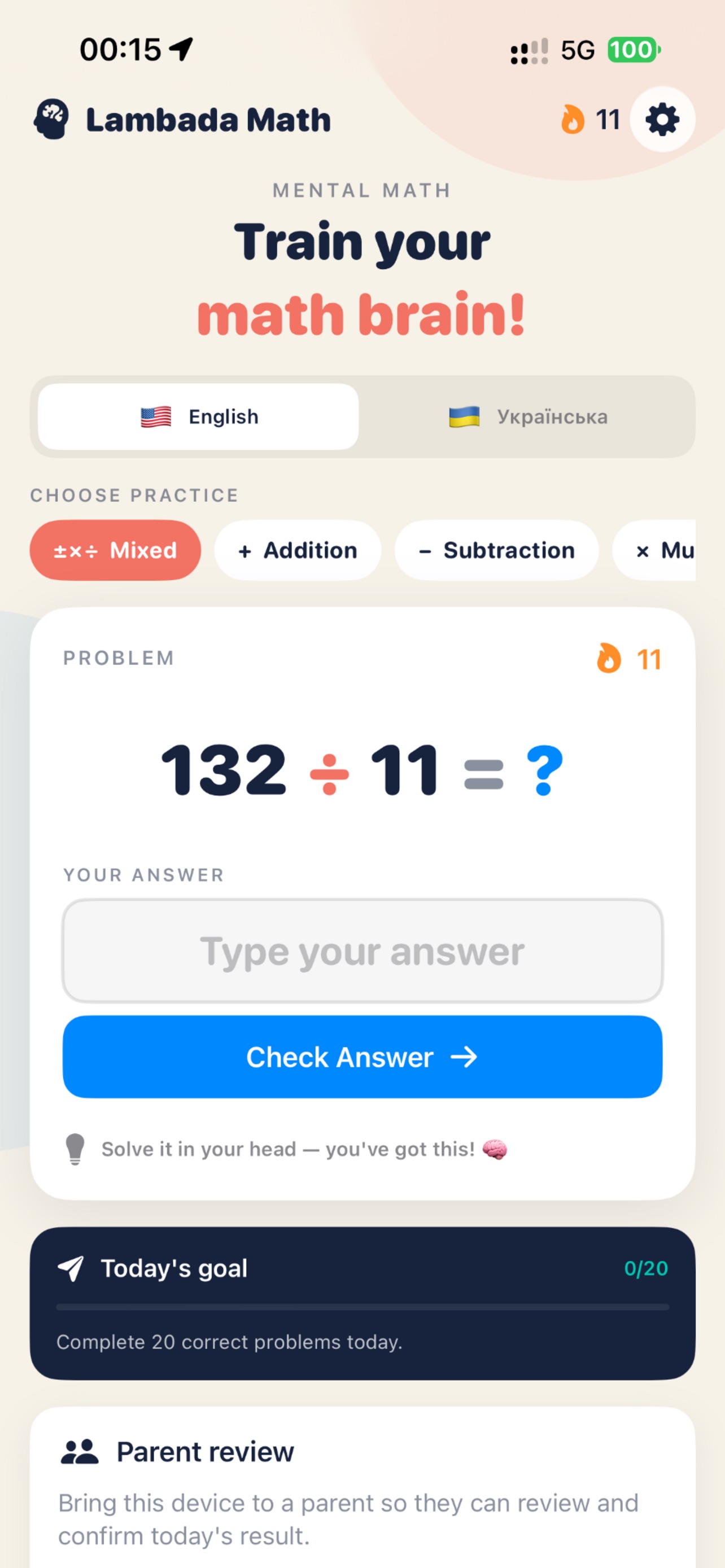The width and height of the screenshot is (725, 1568).
Task: Pick the Subtraction practice chip
Action: coord(497,550)
